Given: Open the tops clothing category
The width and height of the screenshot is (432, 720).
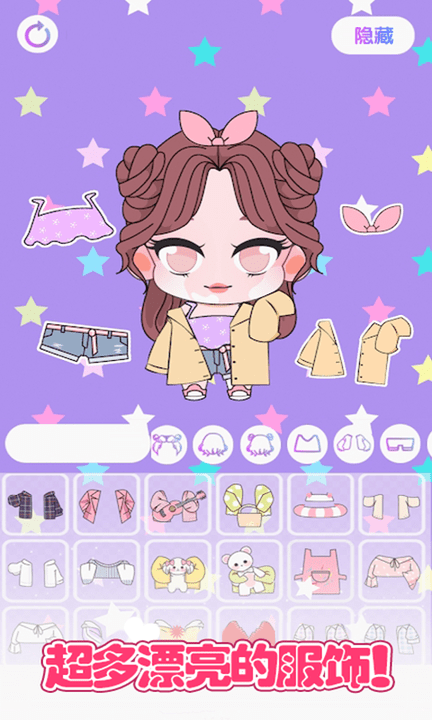Looking at the screenshot, I should (x=307, y=444).
